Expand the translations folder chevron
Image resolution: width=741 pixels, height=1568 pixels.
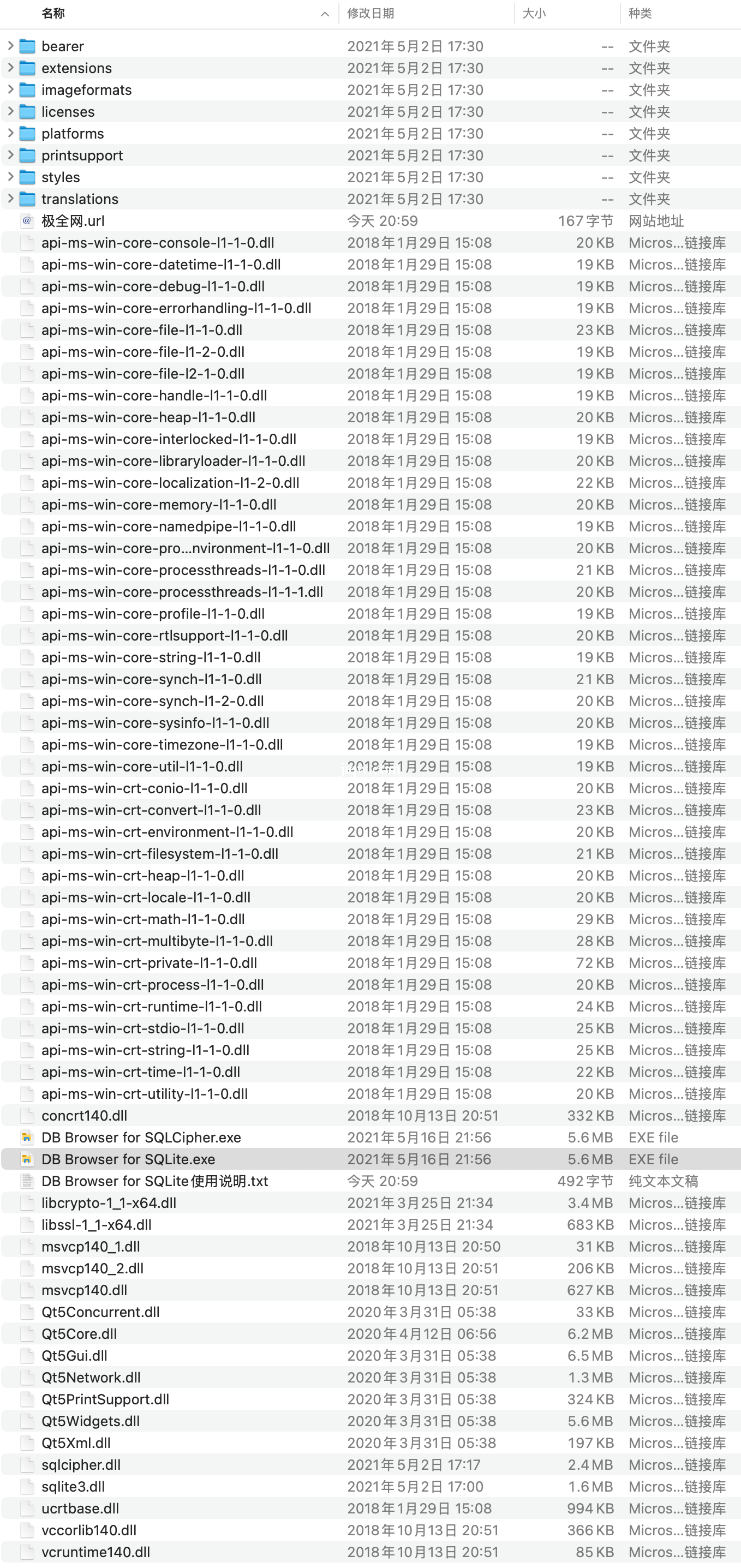(x=10, y=199)
